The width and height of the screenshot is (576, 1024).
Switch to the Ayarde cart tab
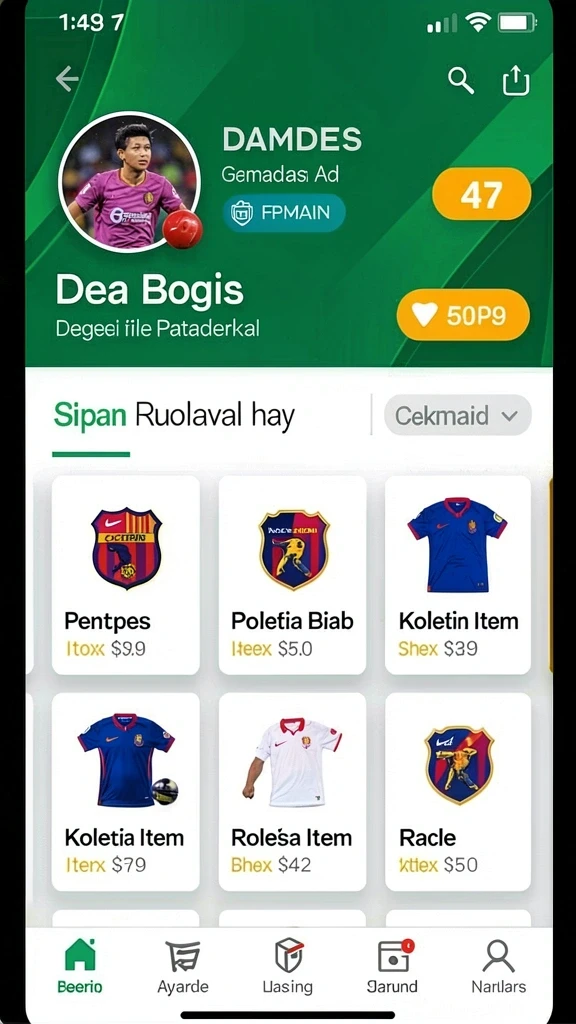tap(183, 965)
